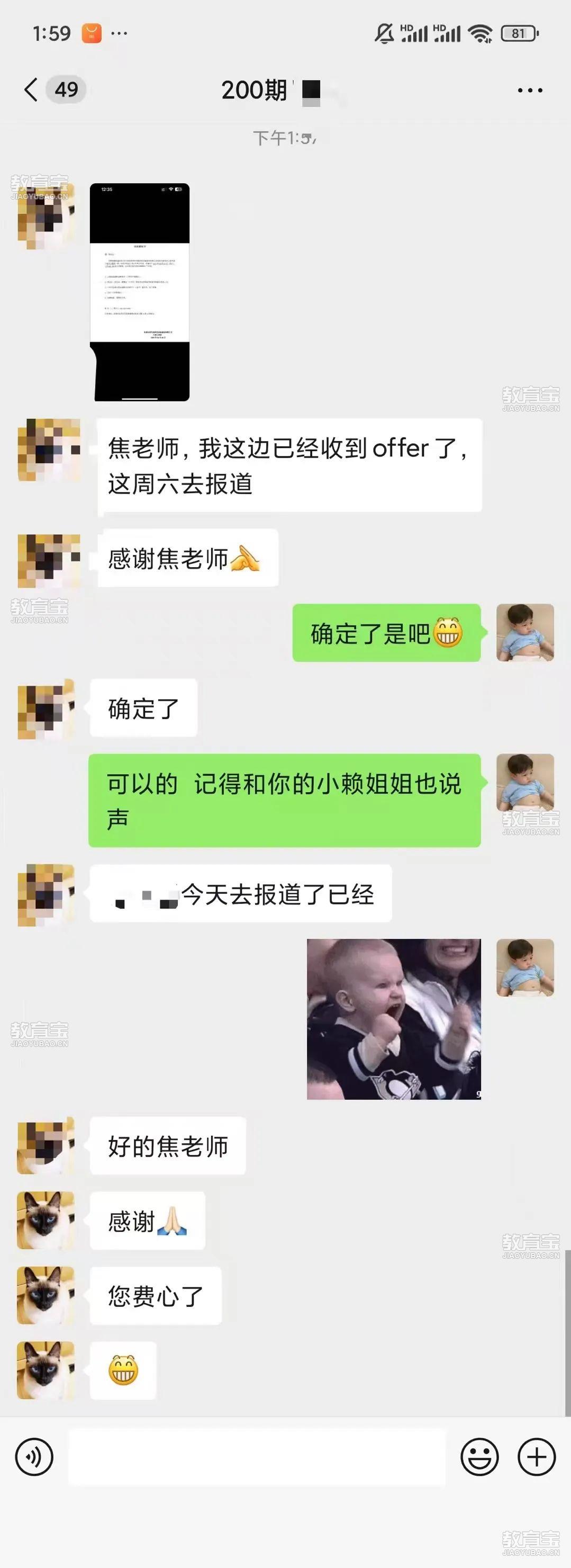Open the plus attachments menu
This screenshot has height=1568, width=571.
tap(537, 1457)
